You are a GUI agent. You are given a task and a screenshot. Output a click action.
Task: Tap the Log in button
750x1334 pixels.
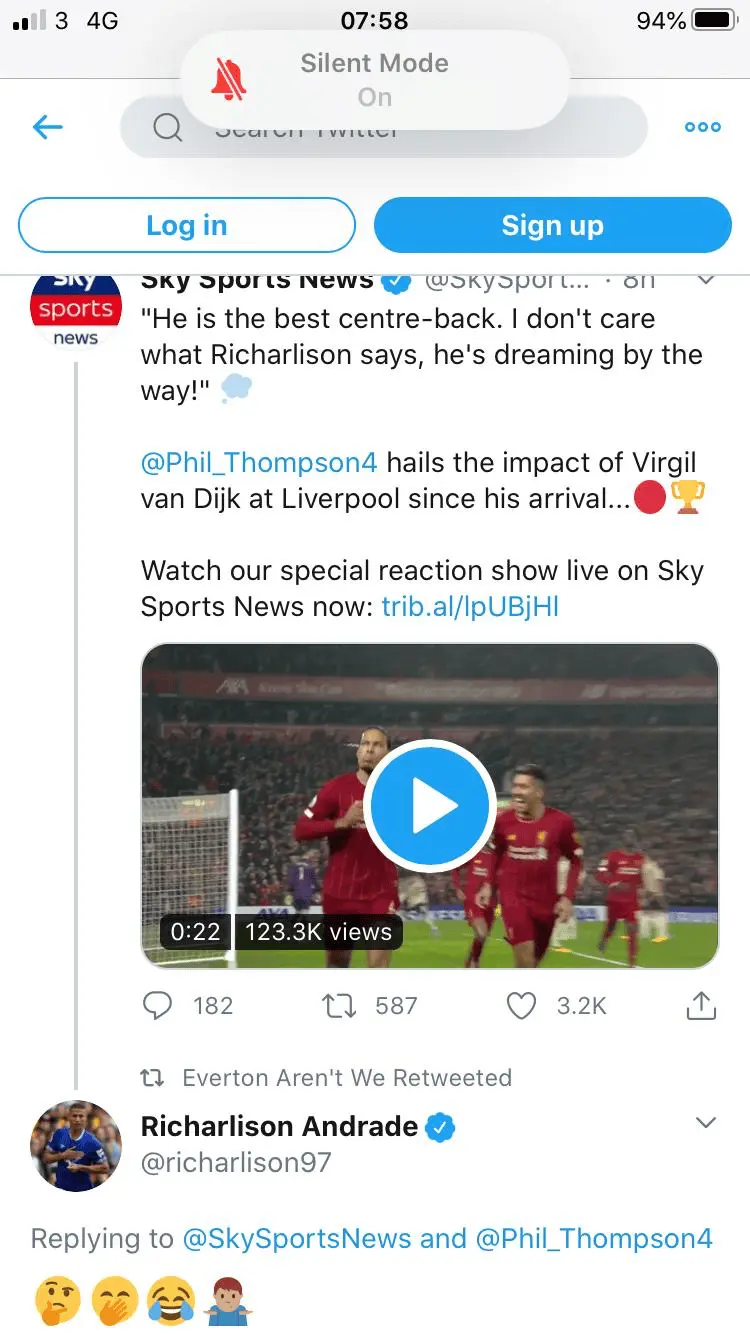pos(187,225)
